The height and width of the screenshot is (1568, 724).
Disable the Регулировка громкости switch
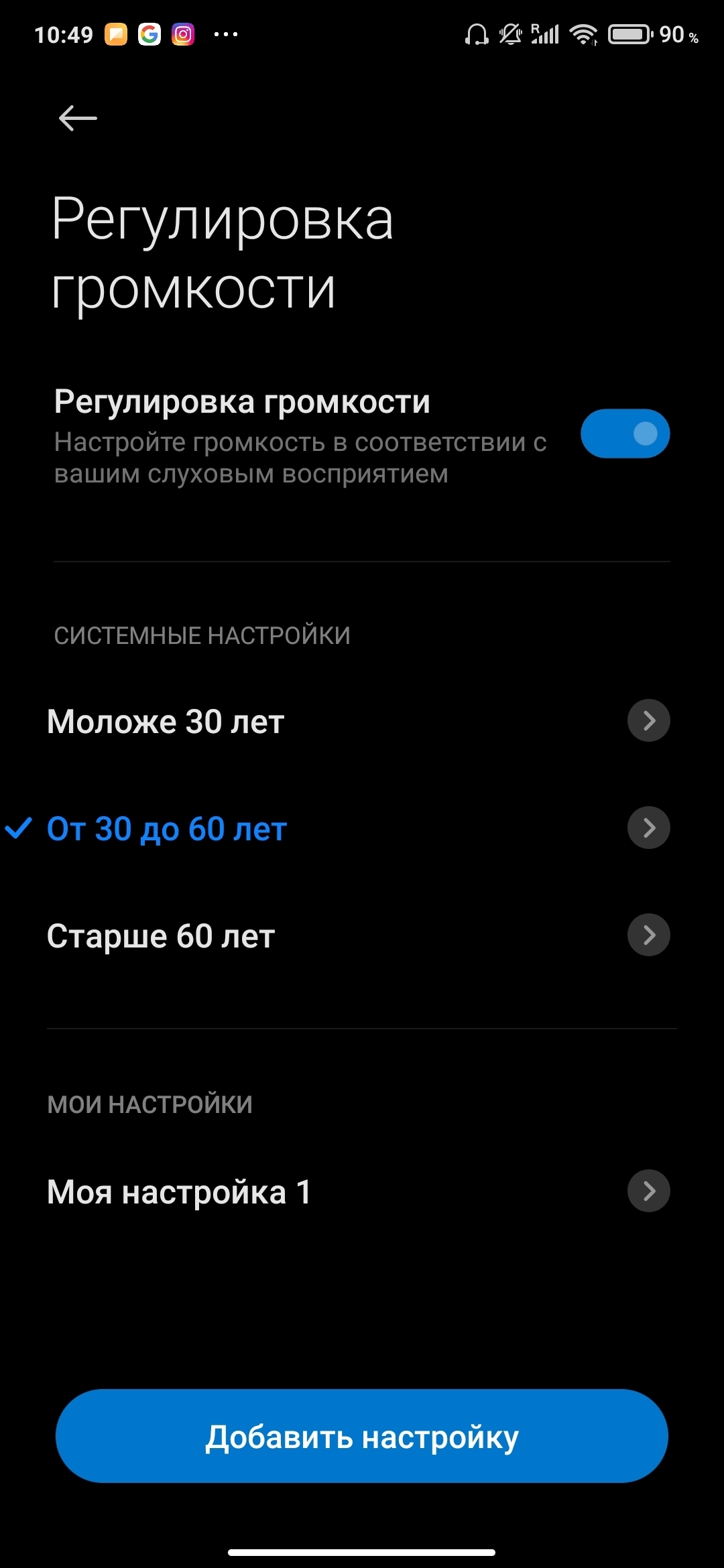625,434
